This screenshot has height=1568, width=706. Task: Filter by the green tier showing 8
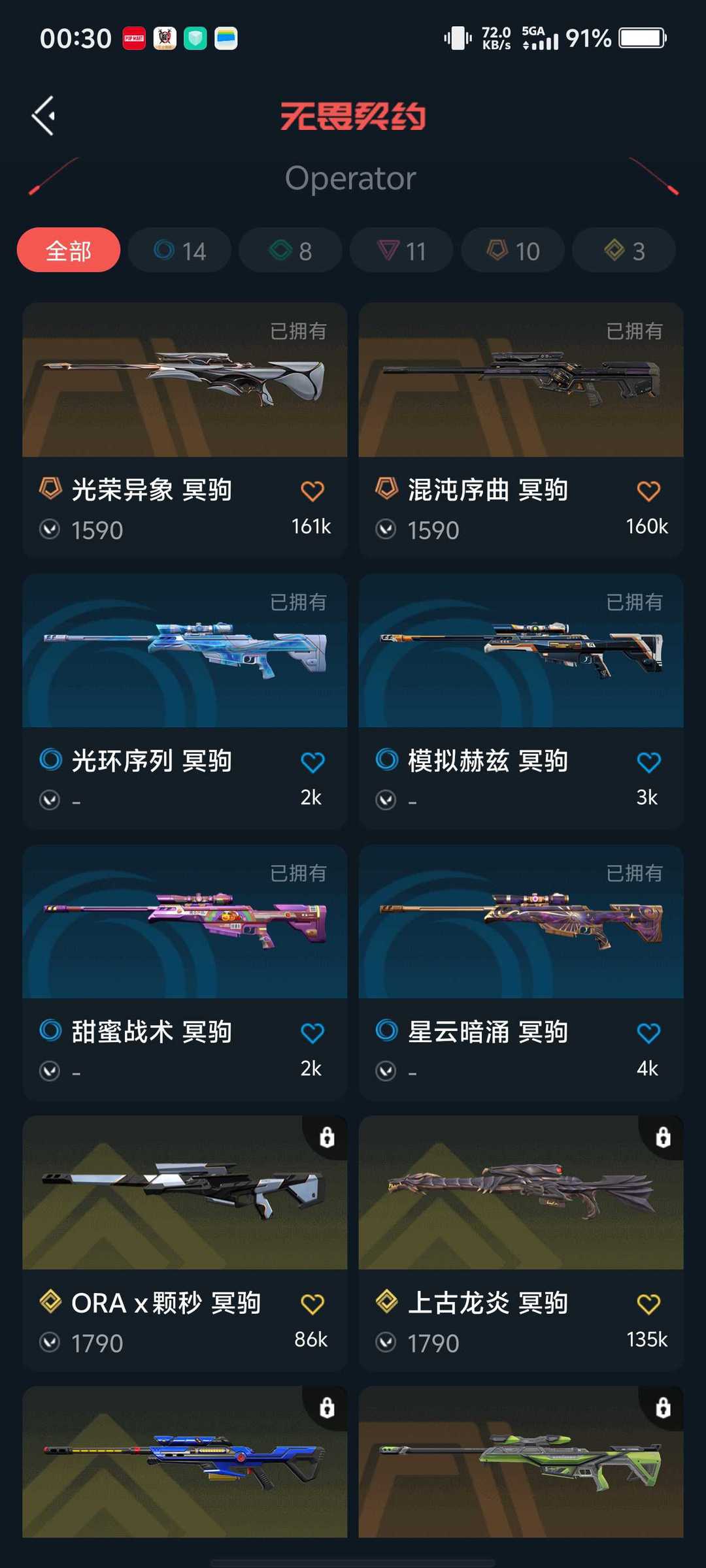click(x=290, y=250)
